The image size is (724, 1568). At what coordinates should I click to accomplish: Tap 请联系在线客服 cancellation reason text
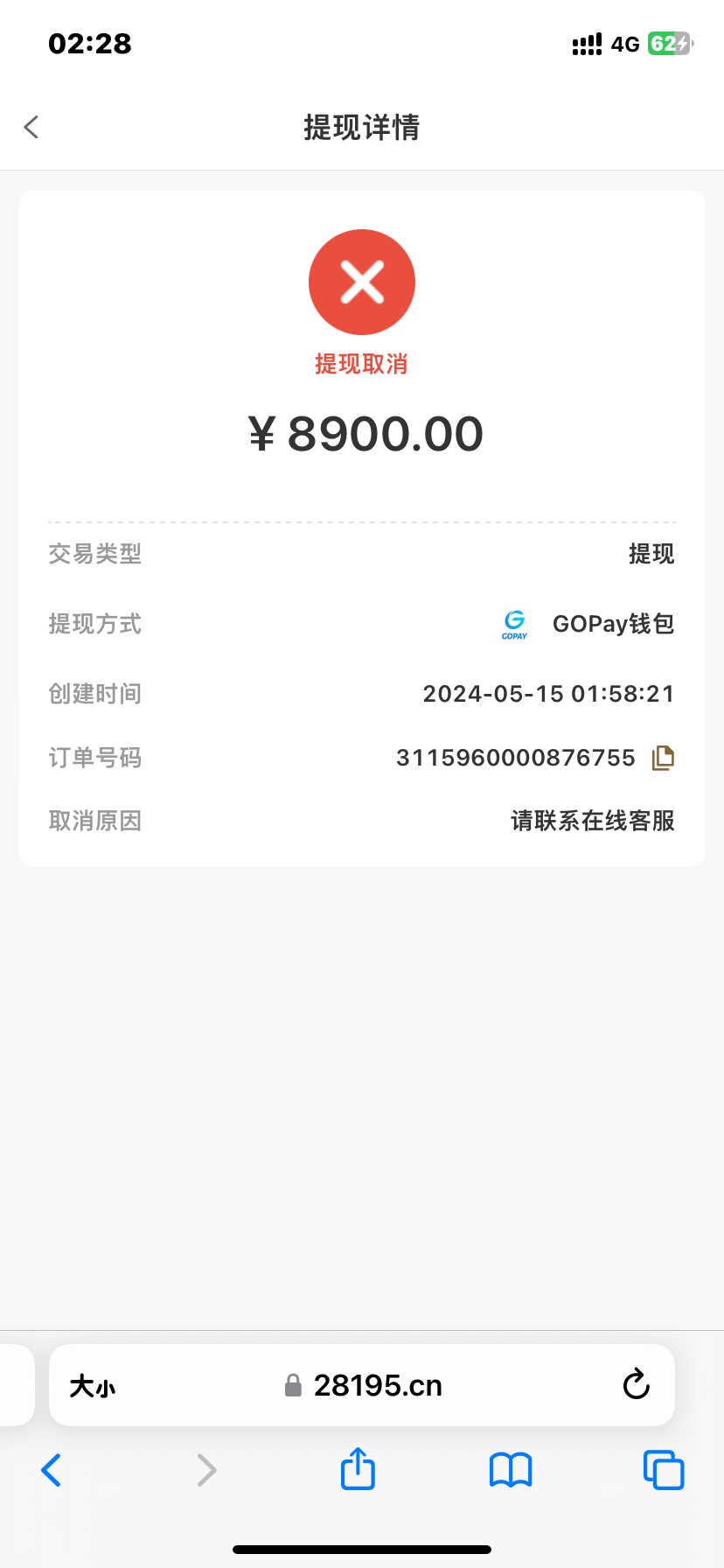(592, 821)
